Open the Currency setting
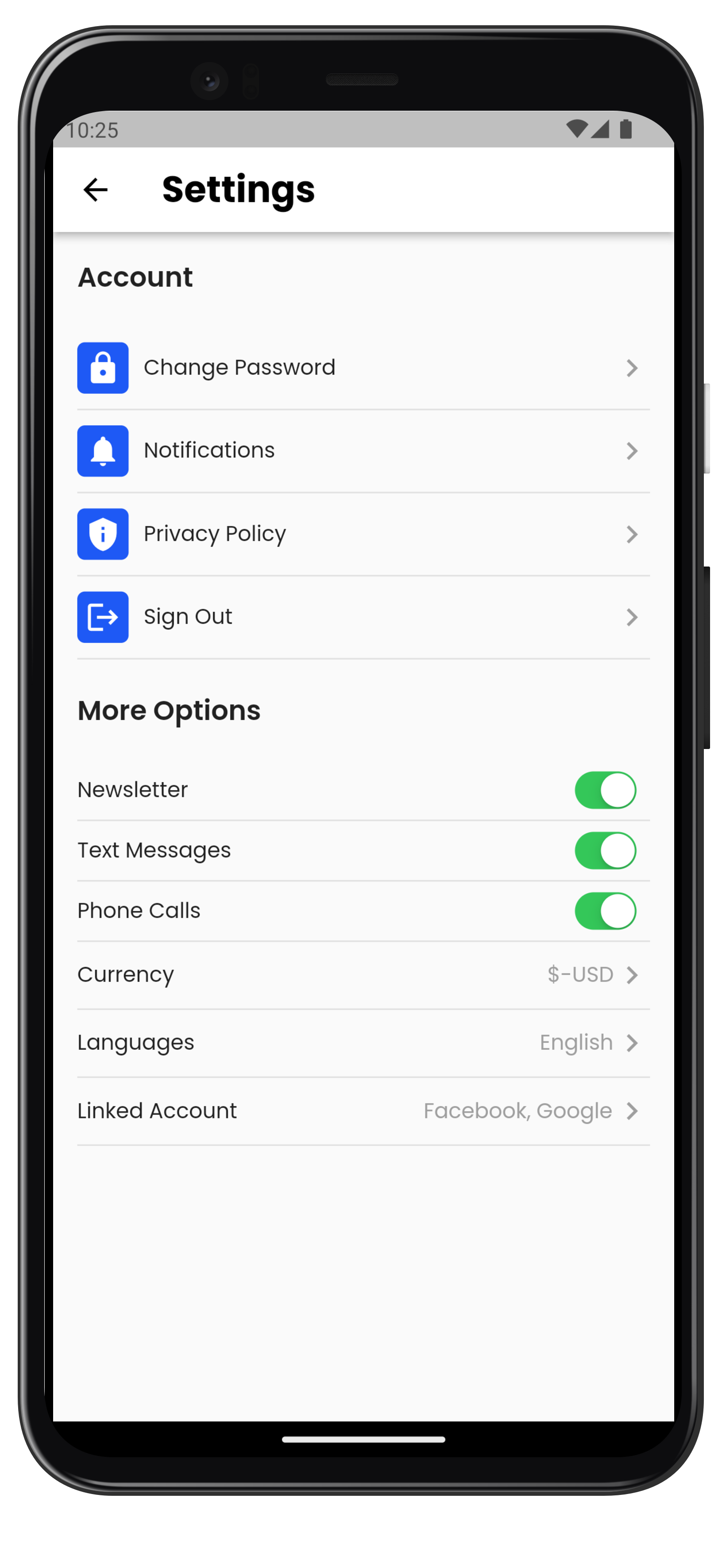This screenshot has height=1568, width=726. [x=363, y=975]
